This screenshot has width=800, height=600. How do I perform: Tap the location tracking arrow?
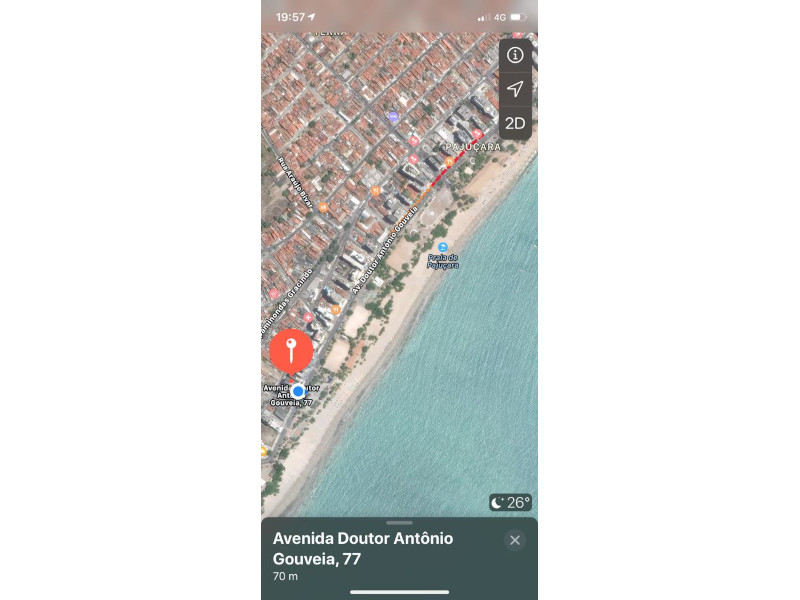click(515, 89)
